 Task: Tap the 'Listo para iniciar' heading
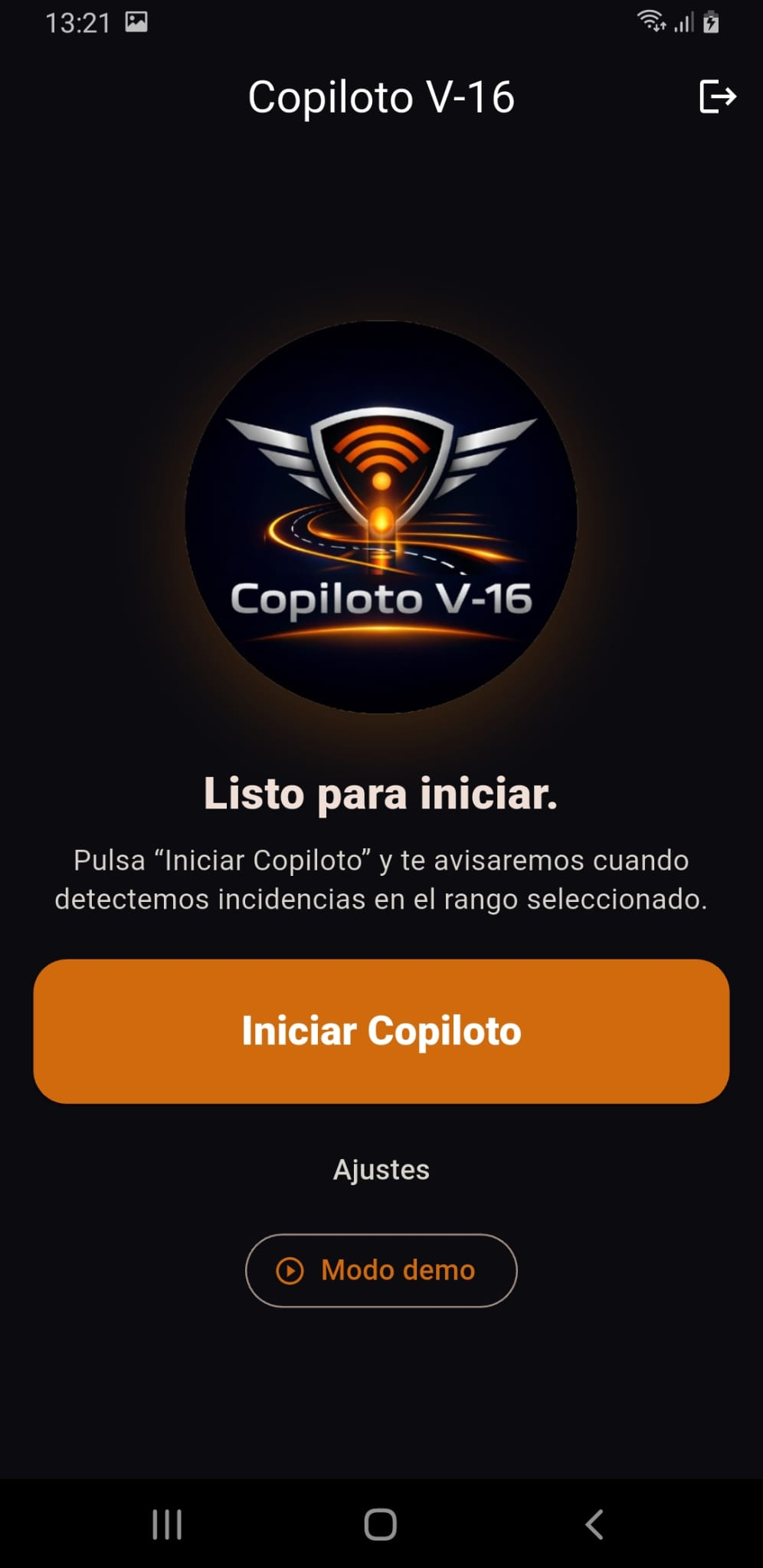click(381, 795)
